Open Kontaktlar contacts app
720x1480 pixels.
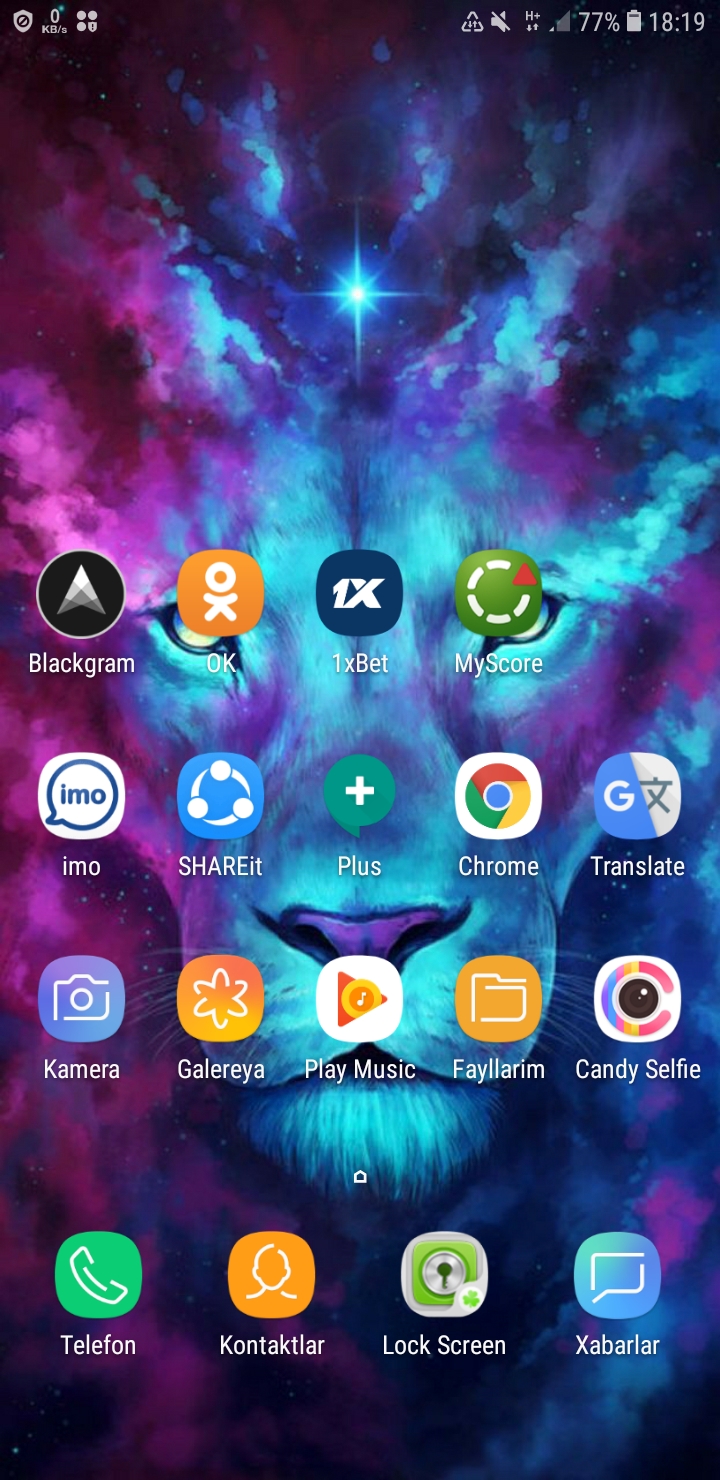pos(271,1275)
